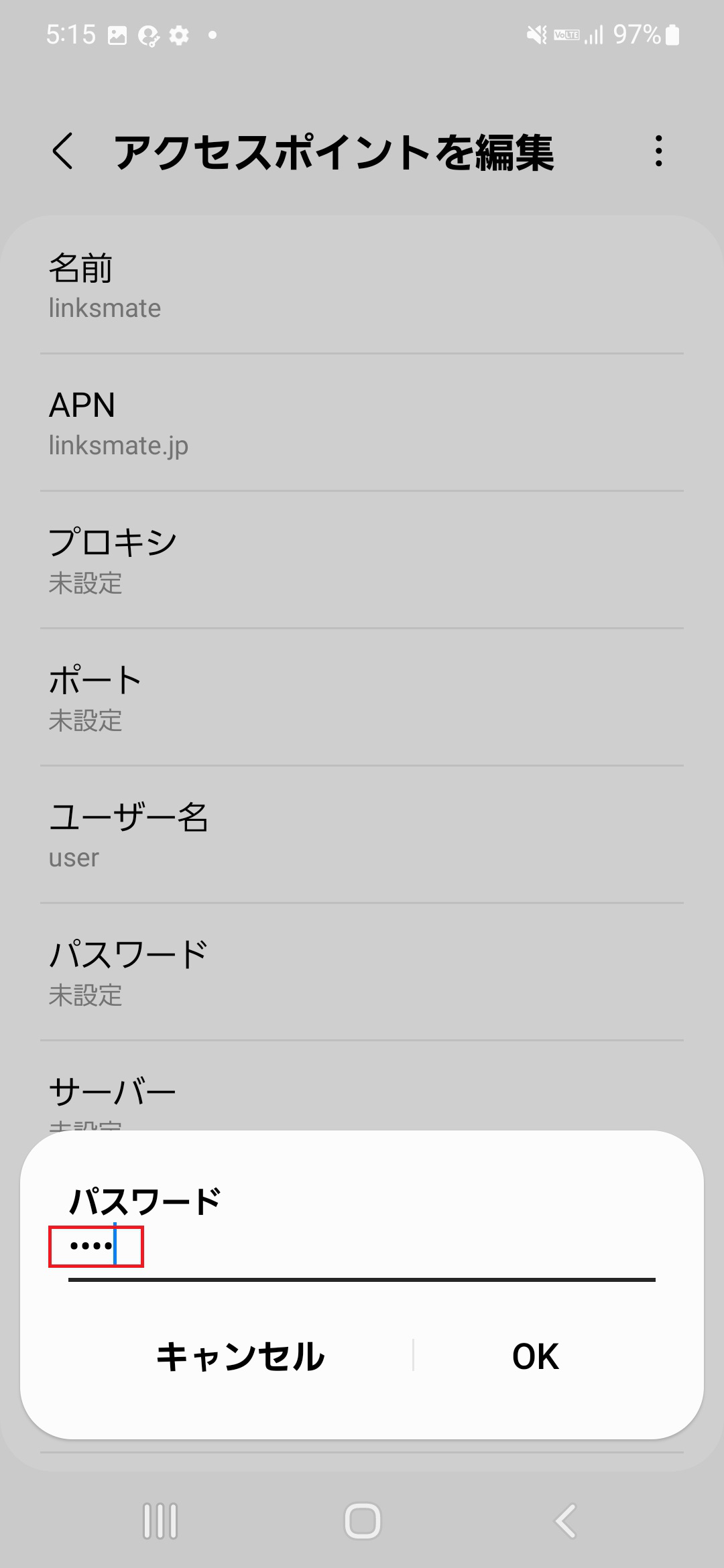
Task: Tap the battery icon showing 97%
Action: (x=672, y=36)
